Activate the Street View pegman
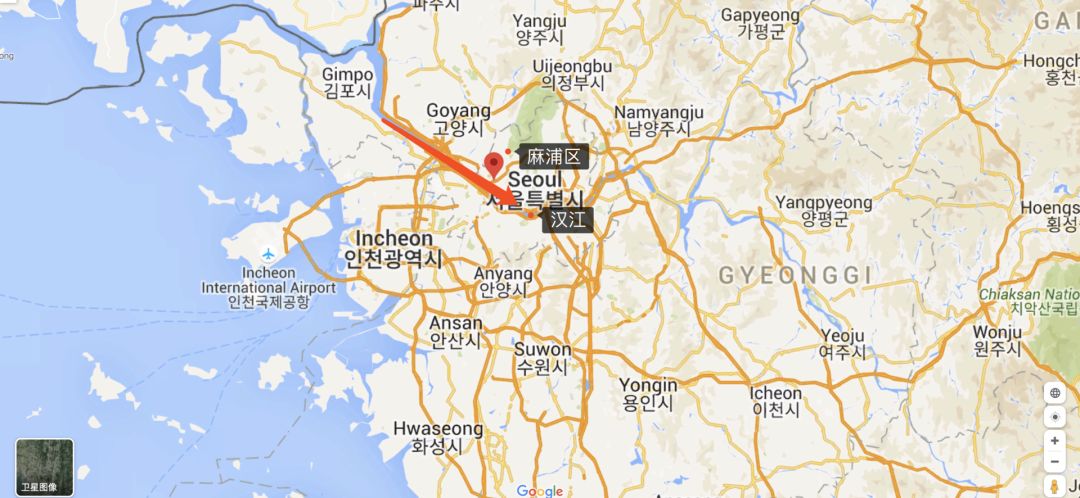This screenshot has width=1080, height=498. click(1055, 487)
